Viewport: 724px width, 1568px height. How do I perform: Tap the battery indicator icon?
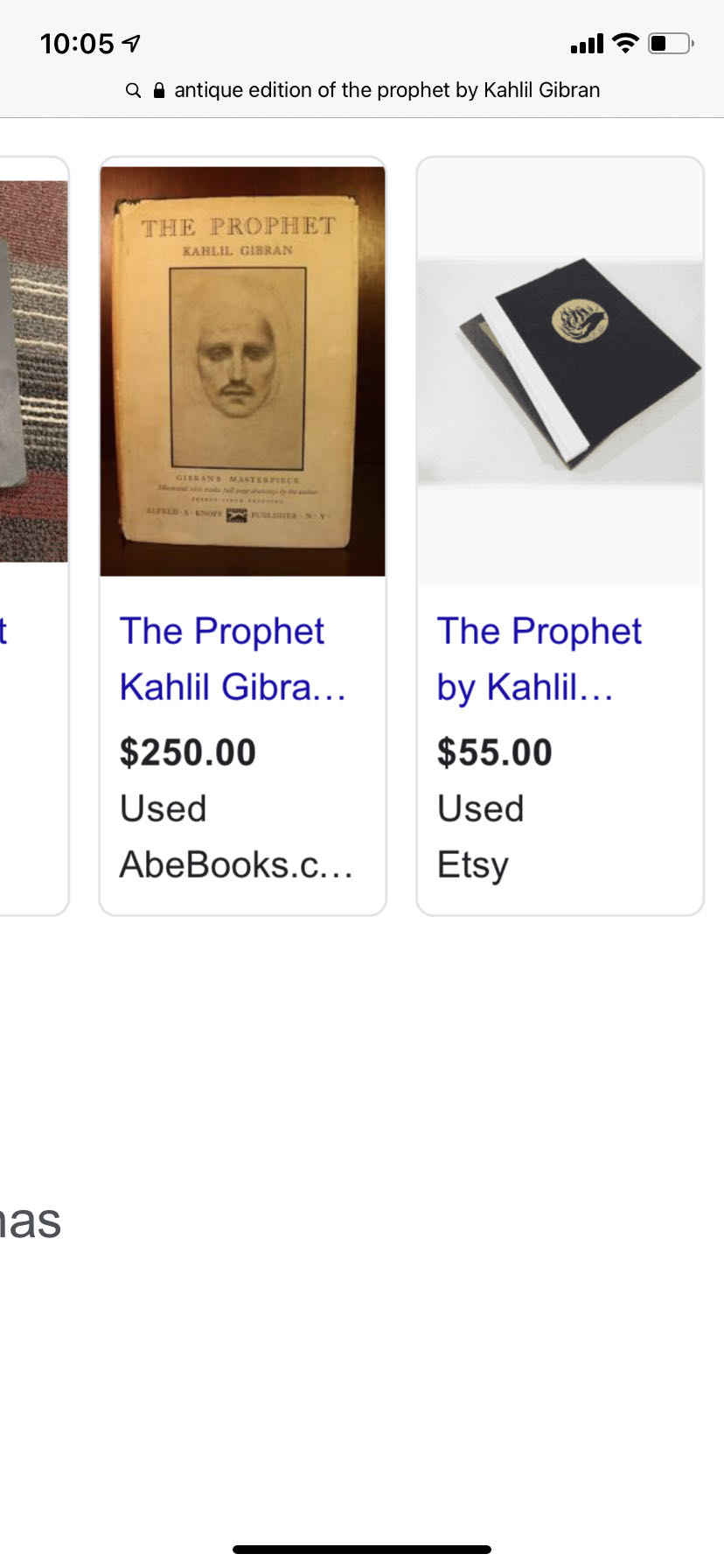669,42
